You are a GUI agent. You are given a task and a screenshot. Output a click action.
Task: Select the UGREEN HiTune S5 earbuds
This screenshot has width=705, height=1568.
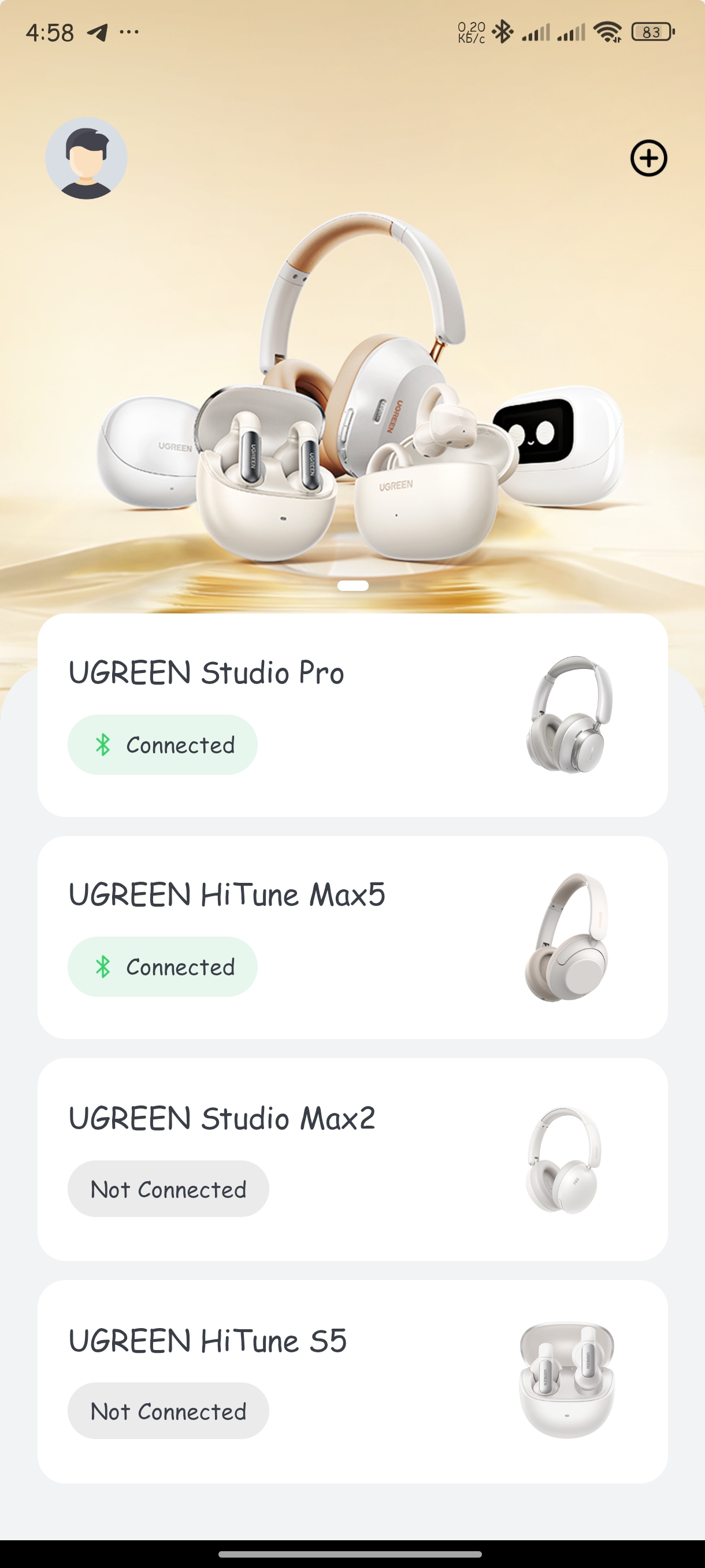352,1381
